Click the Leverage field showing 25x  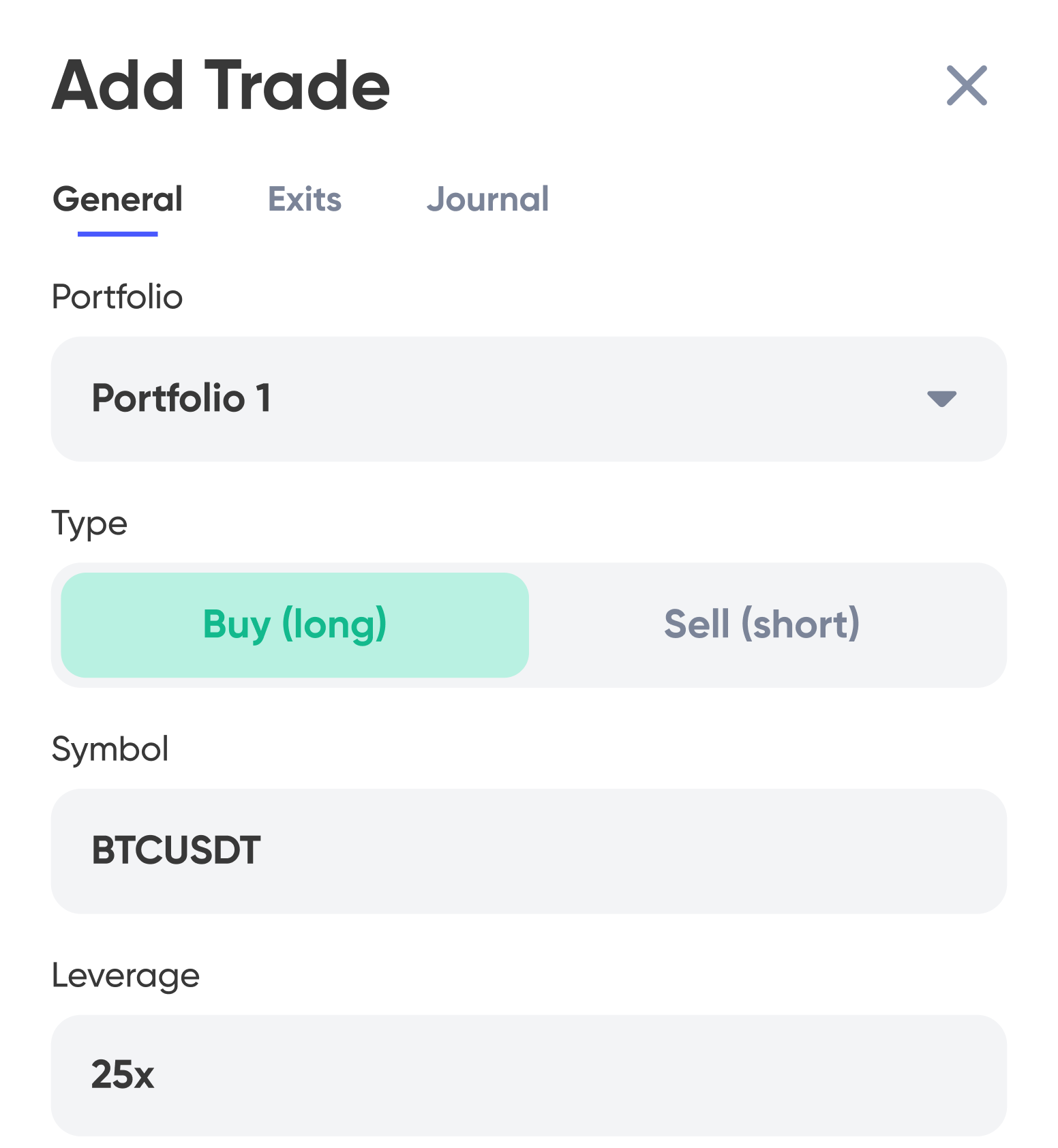(x=528, y=1076)
